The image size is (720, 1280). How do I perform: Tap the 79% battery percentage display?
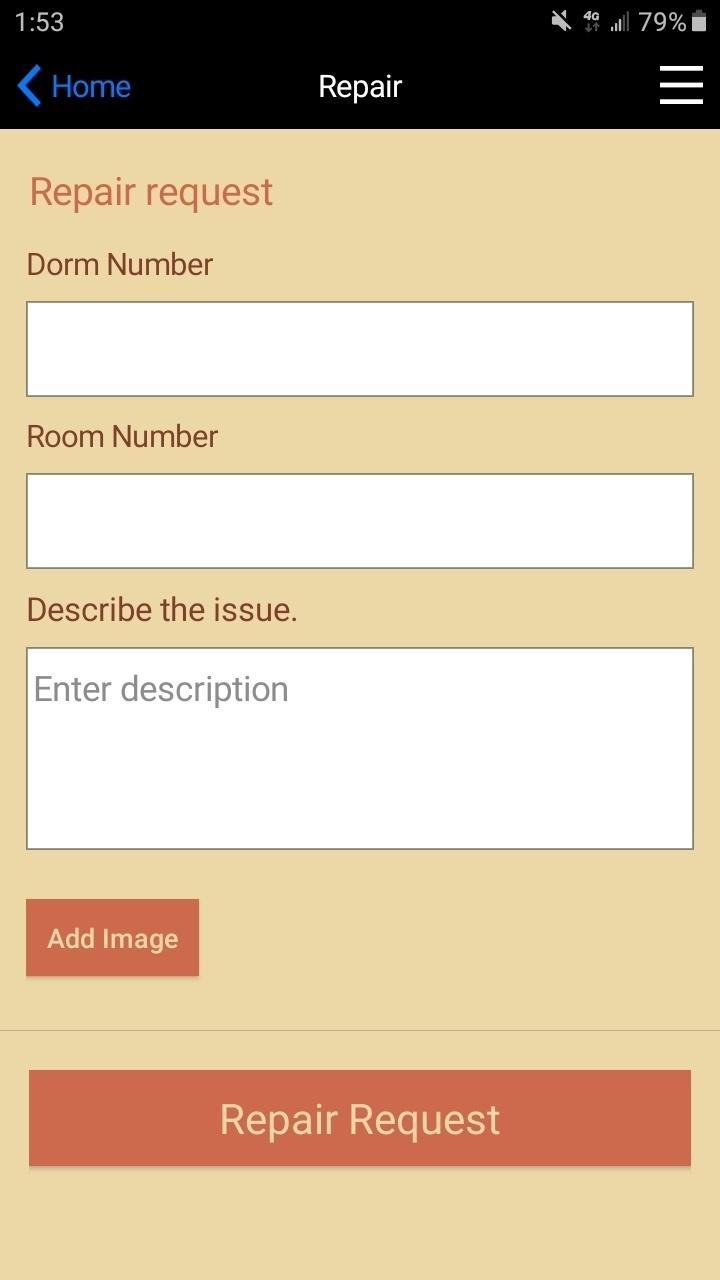tap(663, 21)
